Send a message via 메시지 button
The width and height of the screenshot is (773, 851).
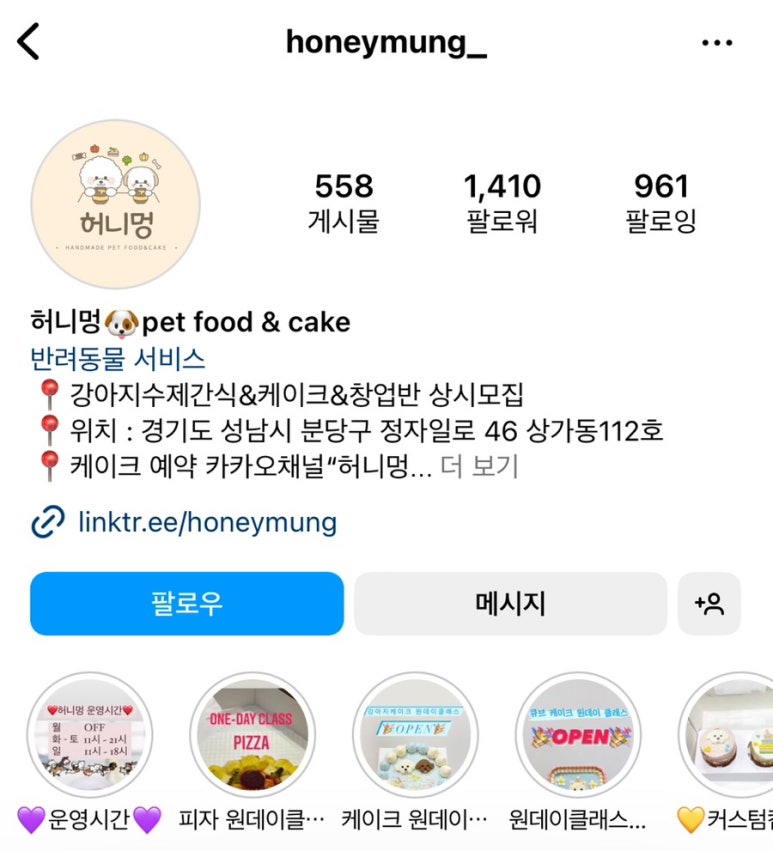pyautogui.click(x=510, y=603)
